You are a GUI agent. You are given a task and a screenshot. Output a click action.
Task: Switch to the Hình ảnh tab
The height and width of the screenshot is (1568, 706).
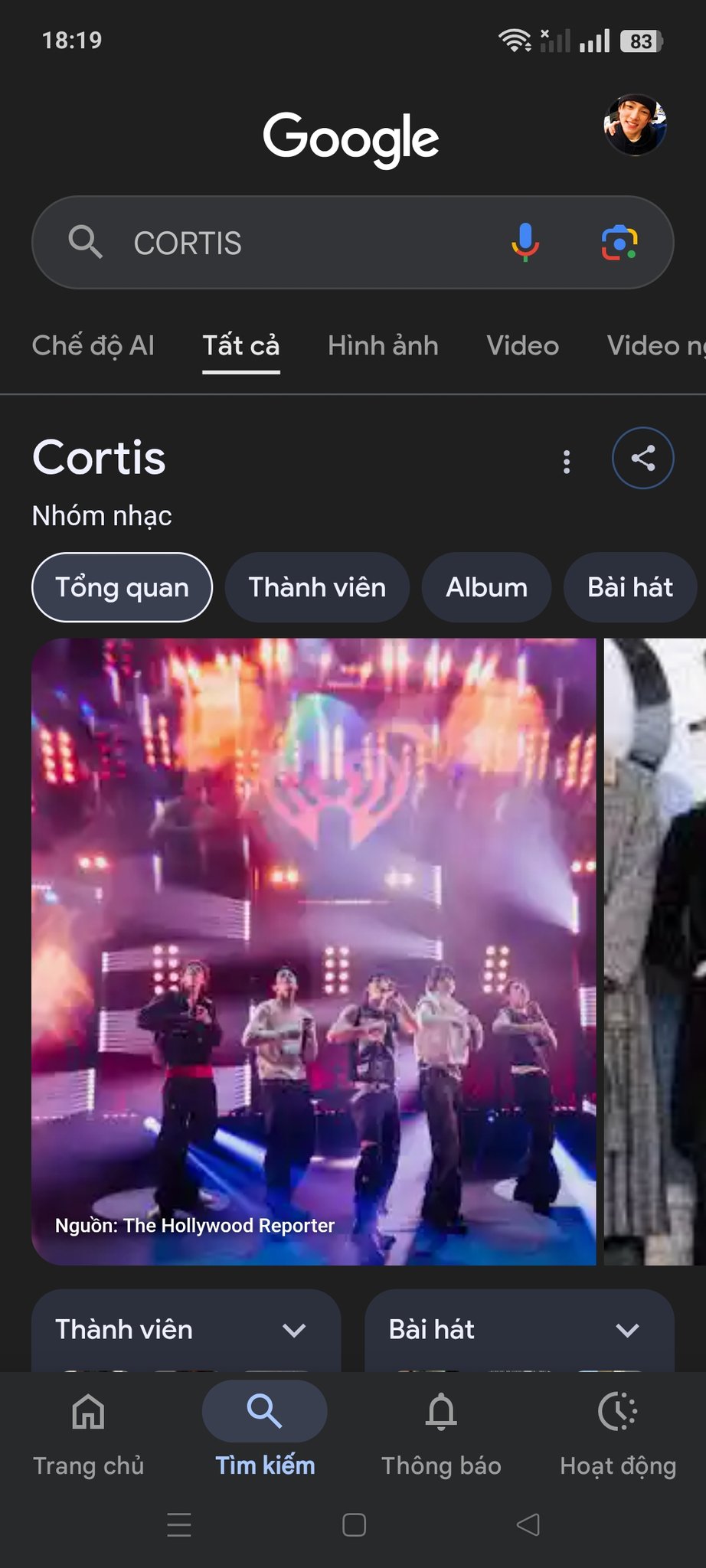coord(383,345)
